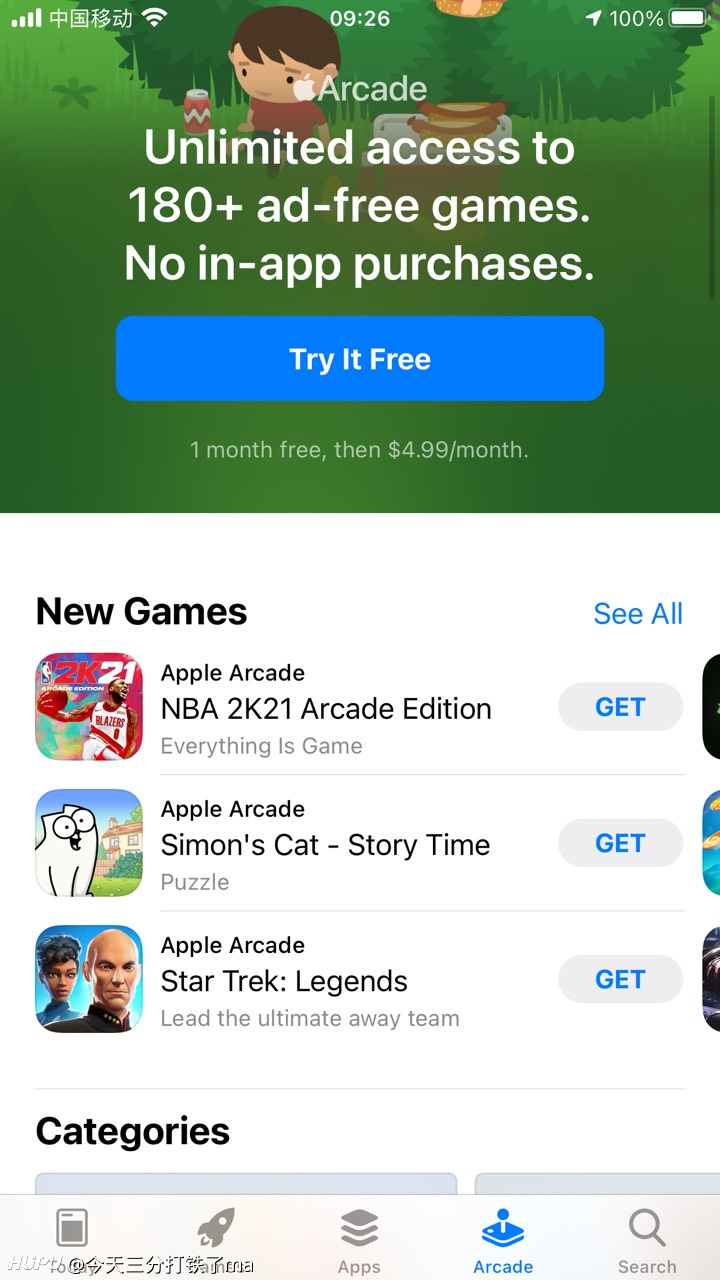This screenshot has width=720, height=1280.
Task: Open the Simon's Cat - Story Time listing
Action: [325, 845]
